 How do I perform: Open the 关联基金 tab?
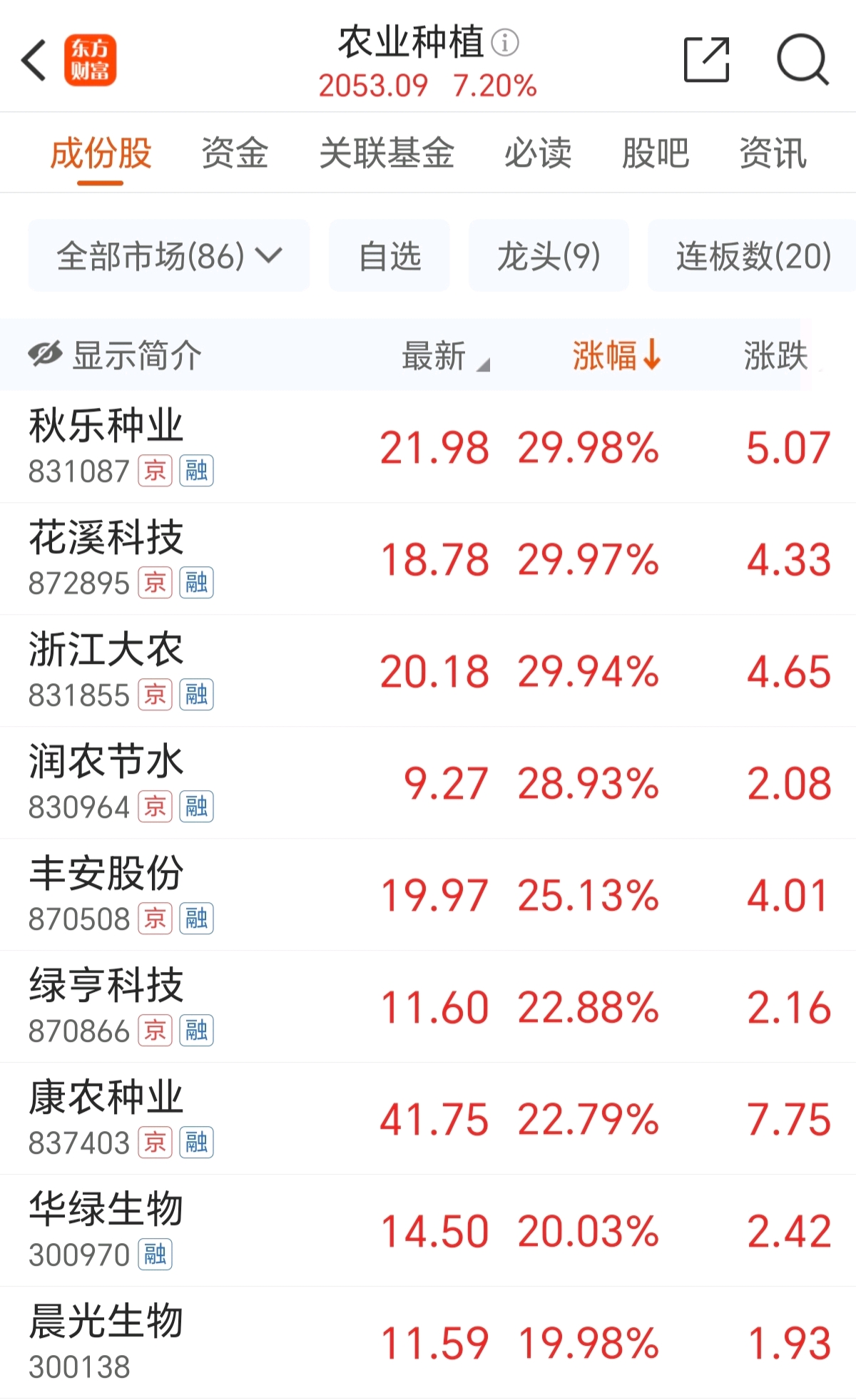(387, 153)
